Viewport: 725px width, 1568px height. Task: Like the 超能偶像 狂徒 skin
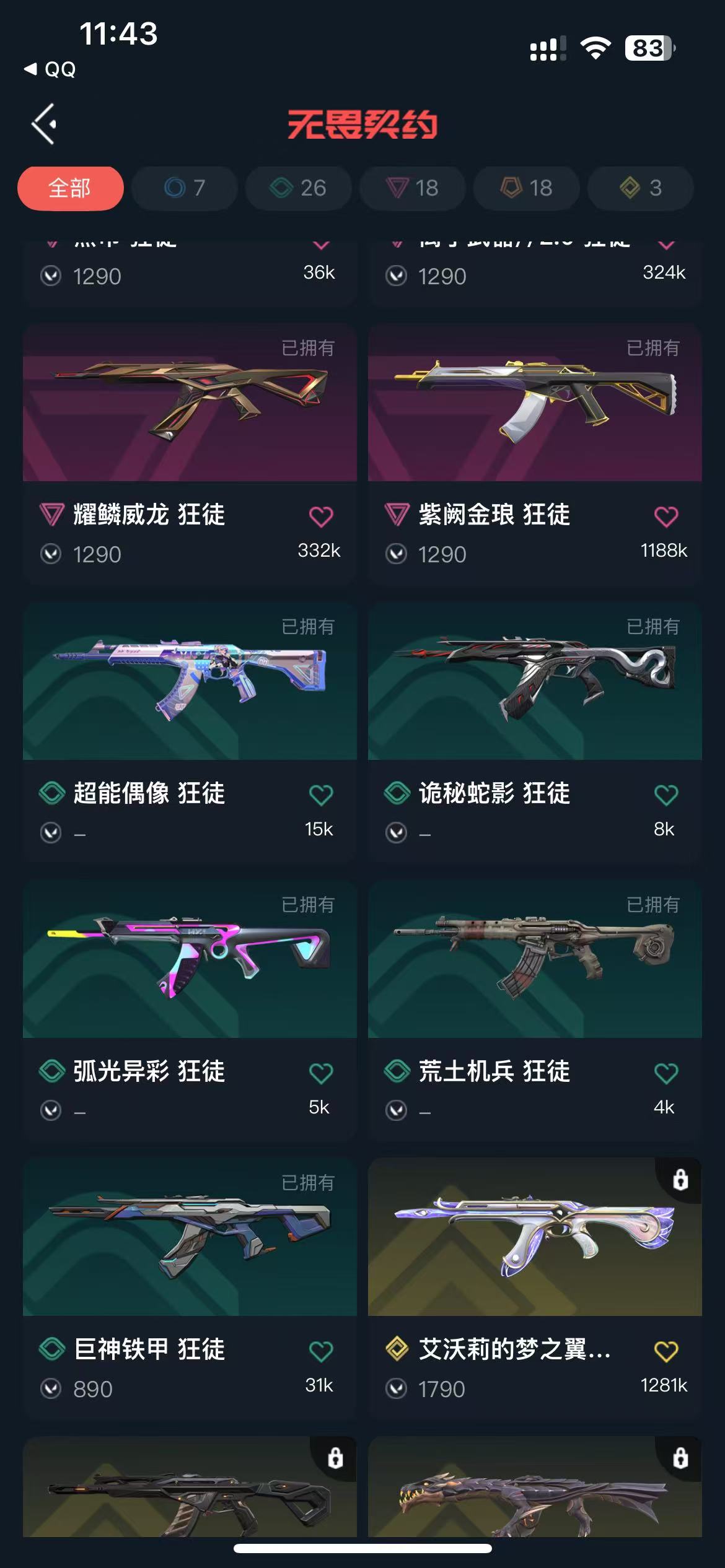point(321,795)
